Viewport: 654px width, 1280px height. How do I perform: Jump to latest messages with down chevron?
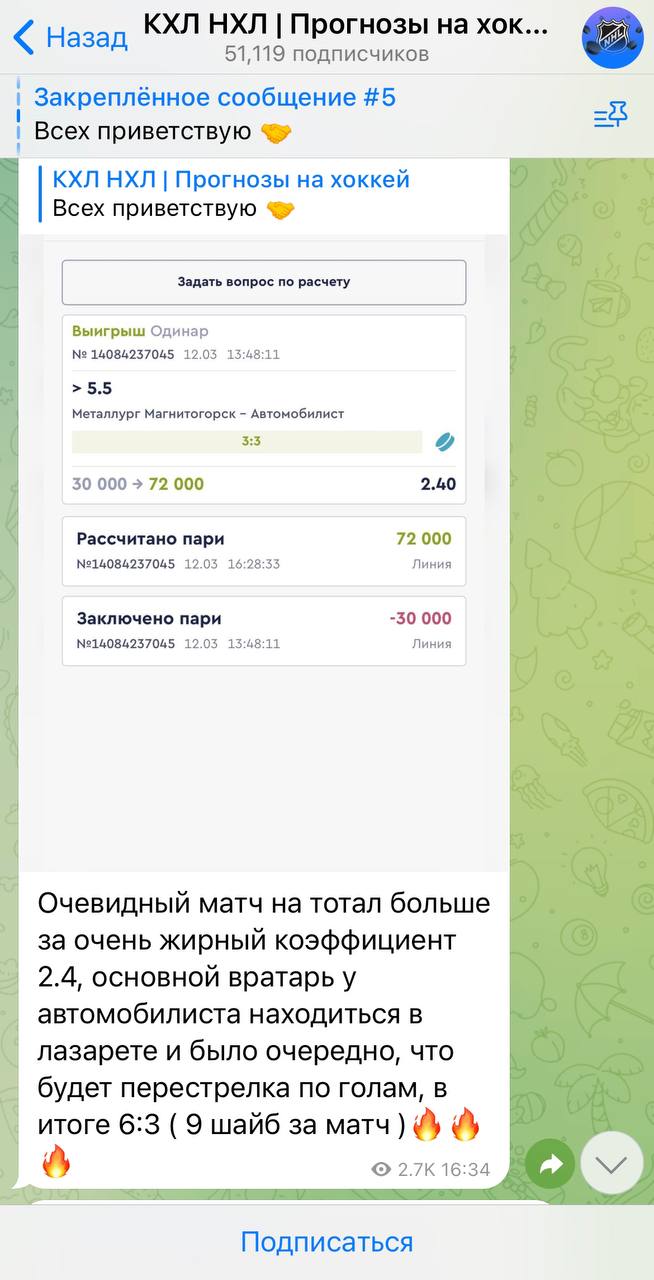[611, 1163]
